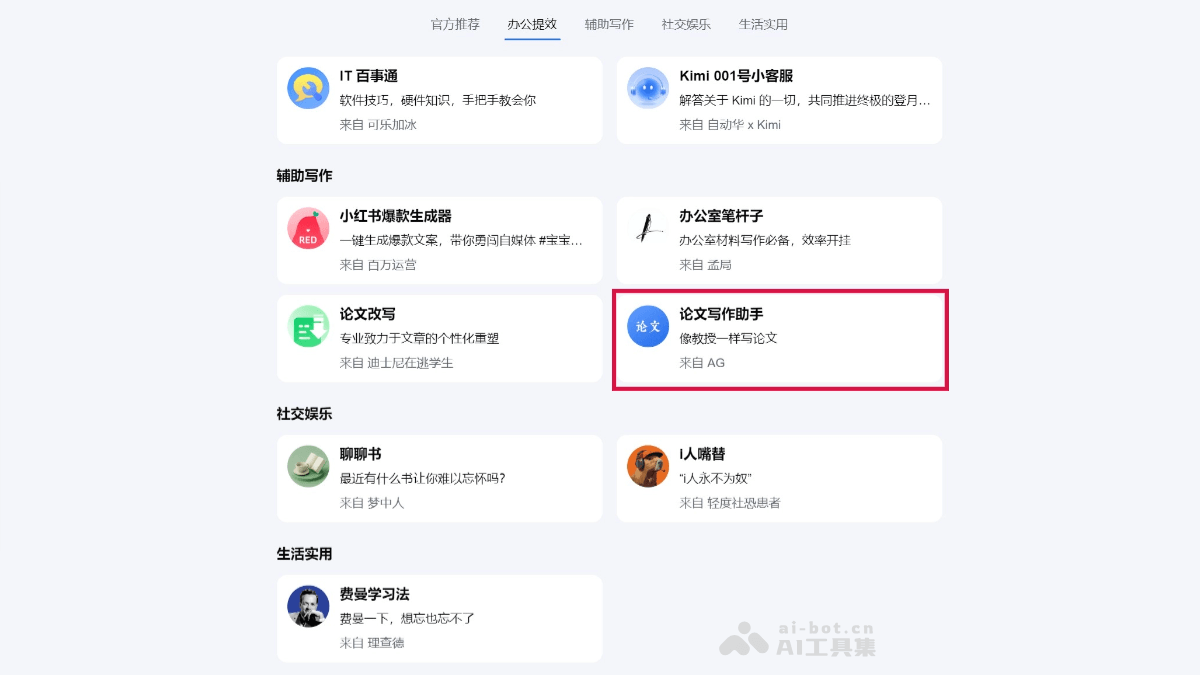Open Kimi 001号小客服 card

coord(779,100)
